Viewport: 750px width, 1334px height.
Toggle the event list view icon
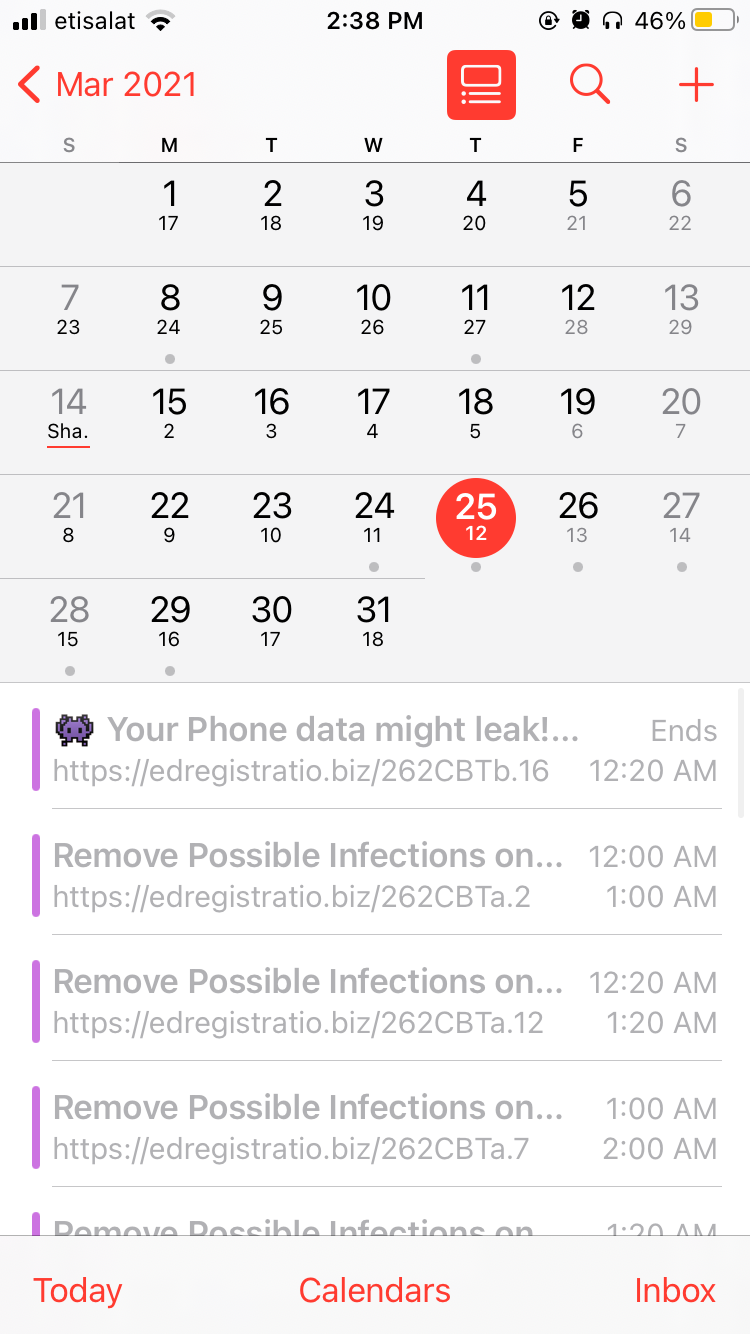click(481, 85)
